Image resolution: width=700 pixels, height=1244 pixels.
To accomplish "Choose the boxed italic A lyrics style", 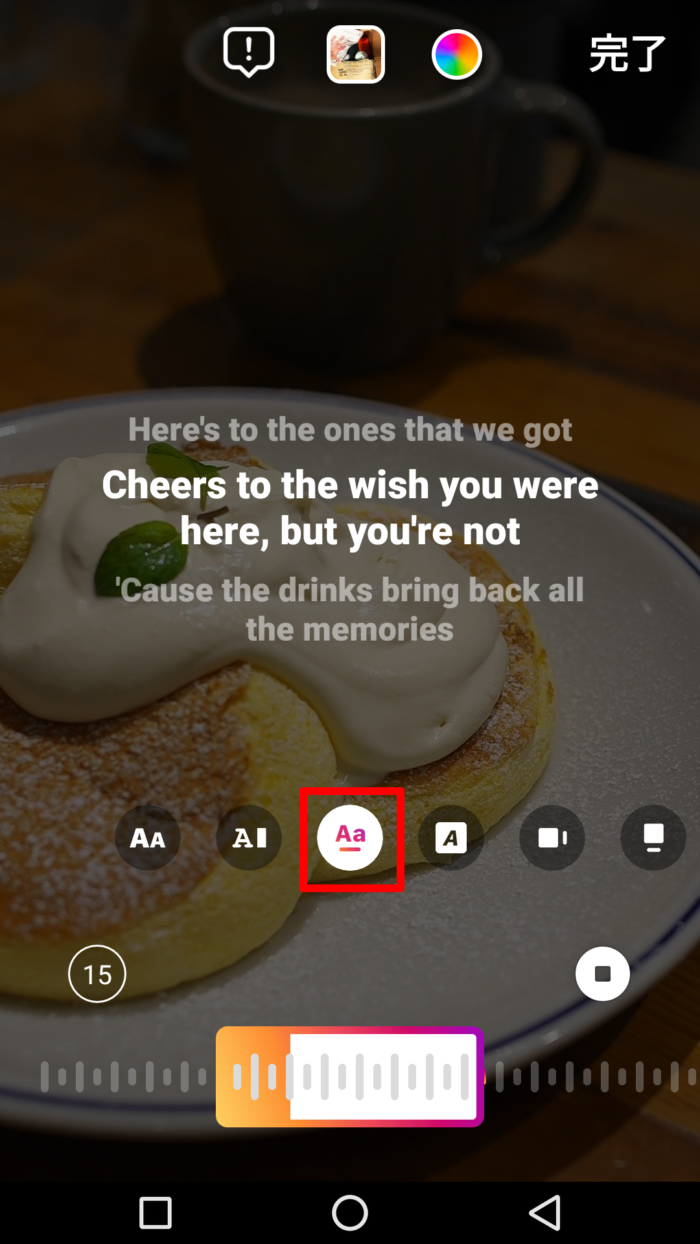I will (451, 838).
